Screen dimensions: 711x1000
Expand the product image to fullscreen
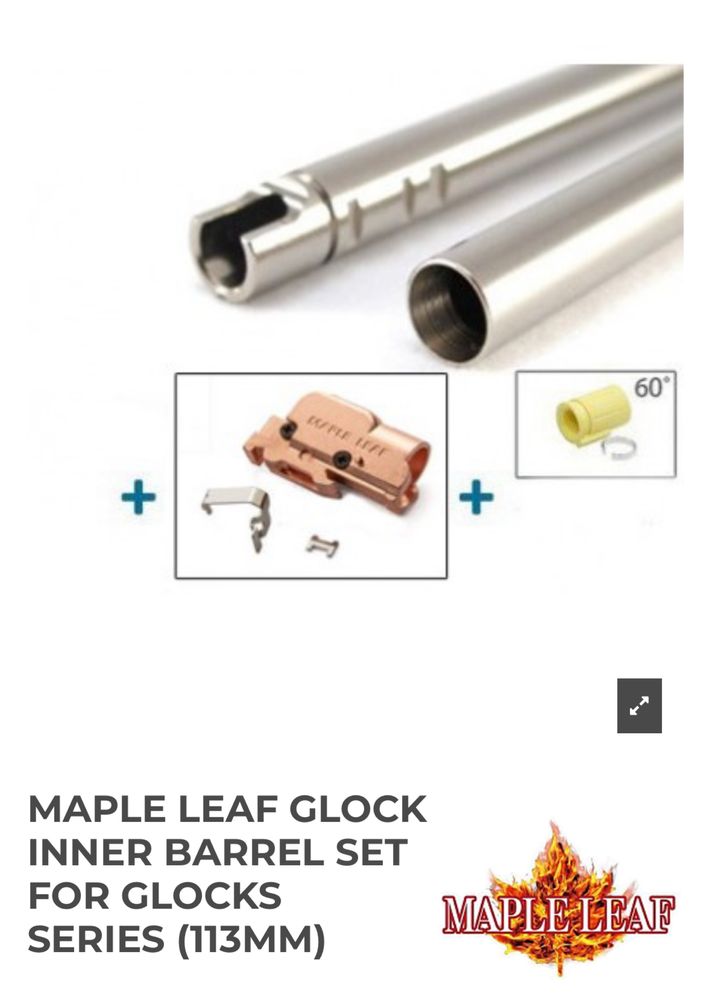(639, 706)
